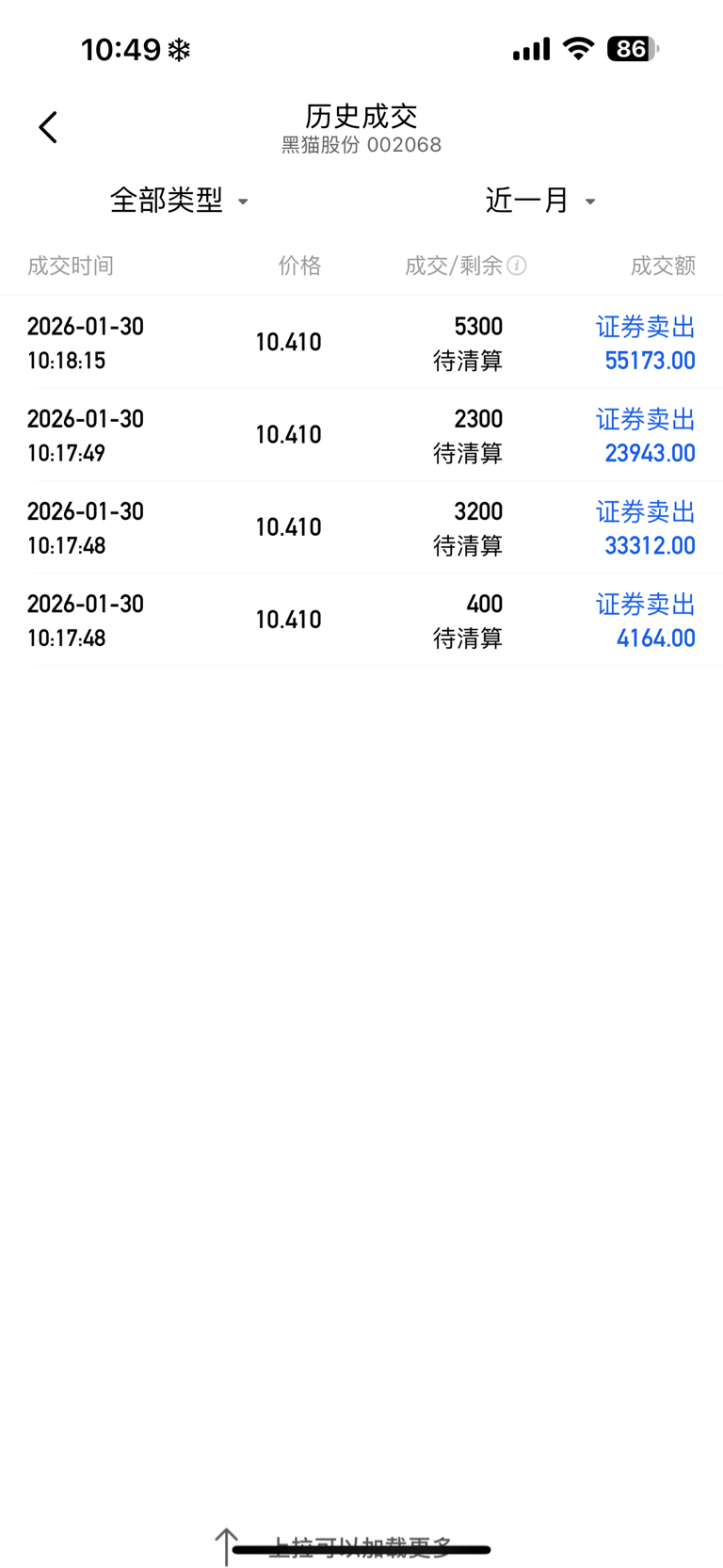Expand the 近一月 date range dropdown

click(540, 201)
